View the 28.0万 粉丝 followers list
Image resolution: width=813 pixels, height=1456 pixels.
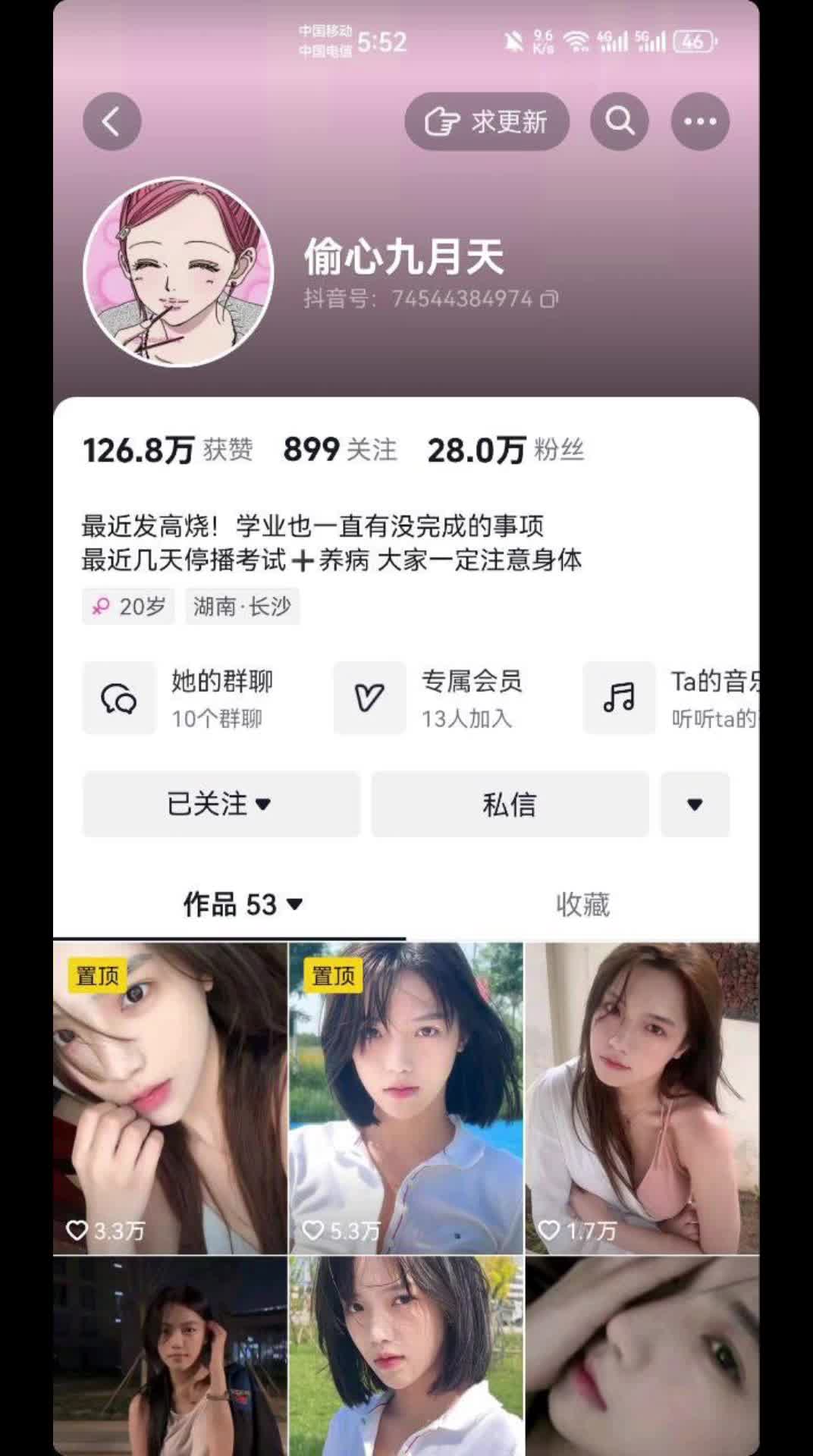click(x=505, y=450)
